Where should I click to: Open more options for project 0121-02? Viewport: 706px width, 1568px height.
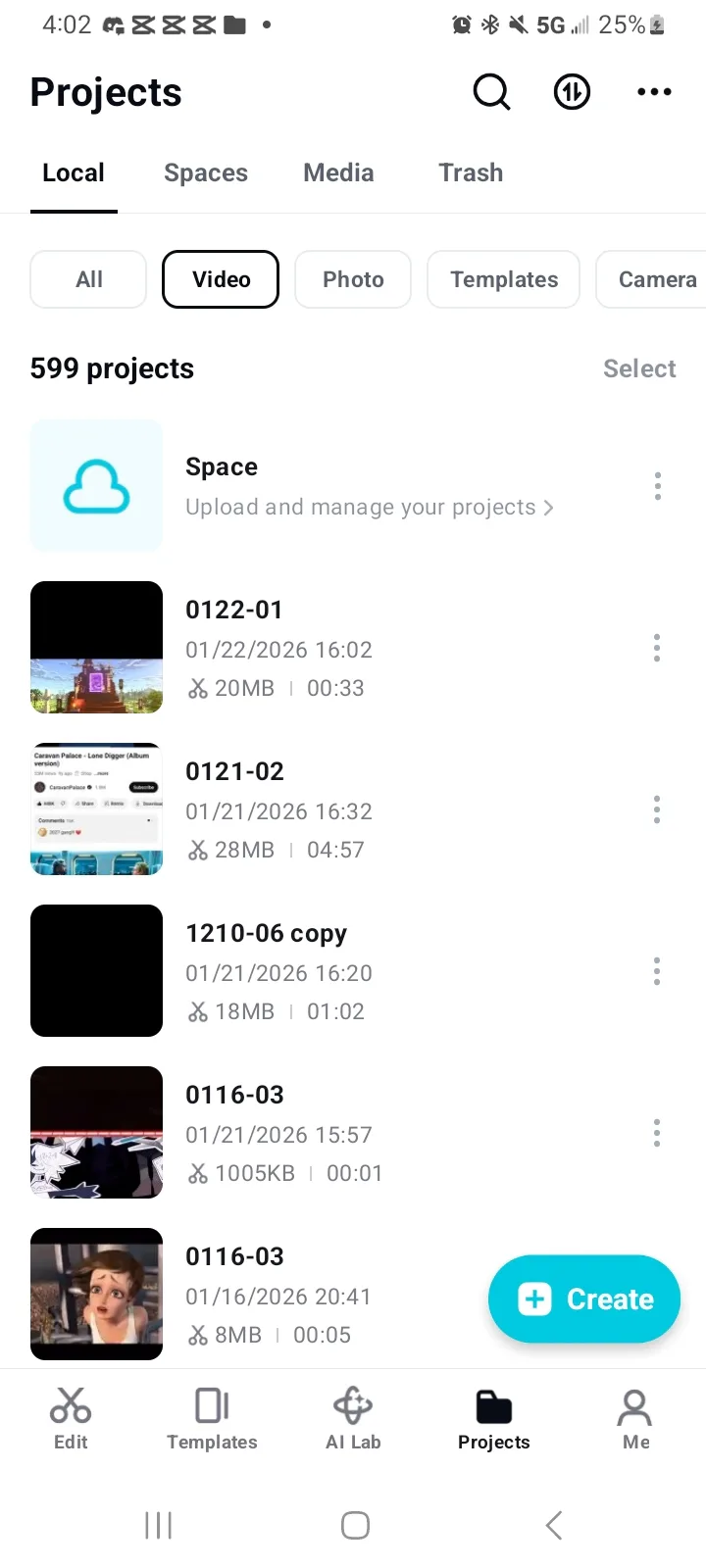657,809
